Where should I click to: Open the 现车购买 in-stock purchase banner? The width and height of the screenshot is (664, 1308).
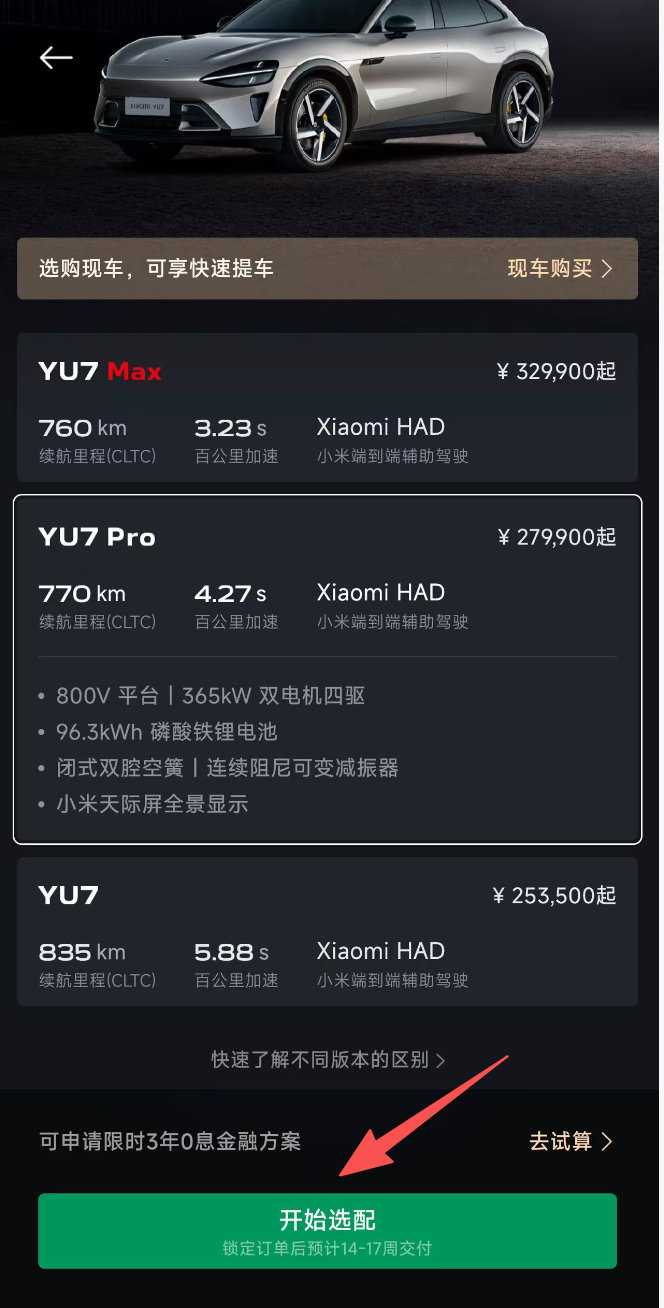[x=559, y=268]
